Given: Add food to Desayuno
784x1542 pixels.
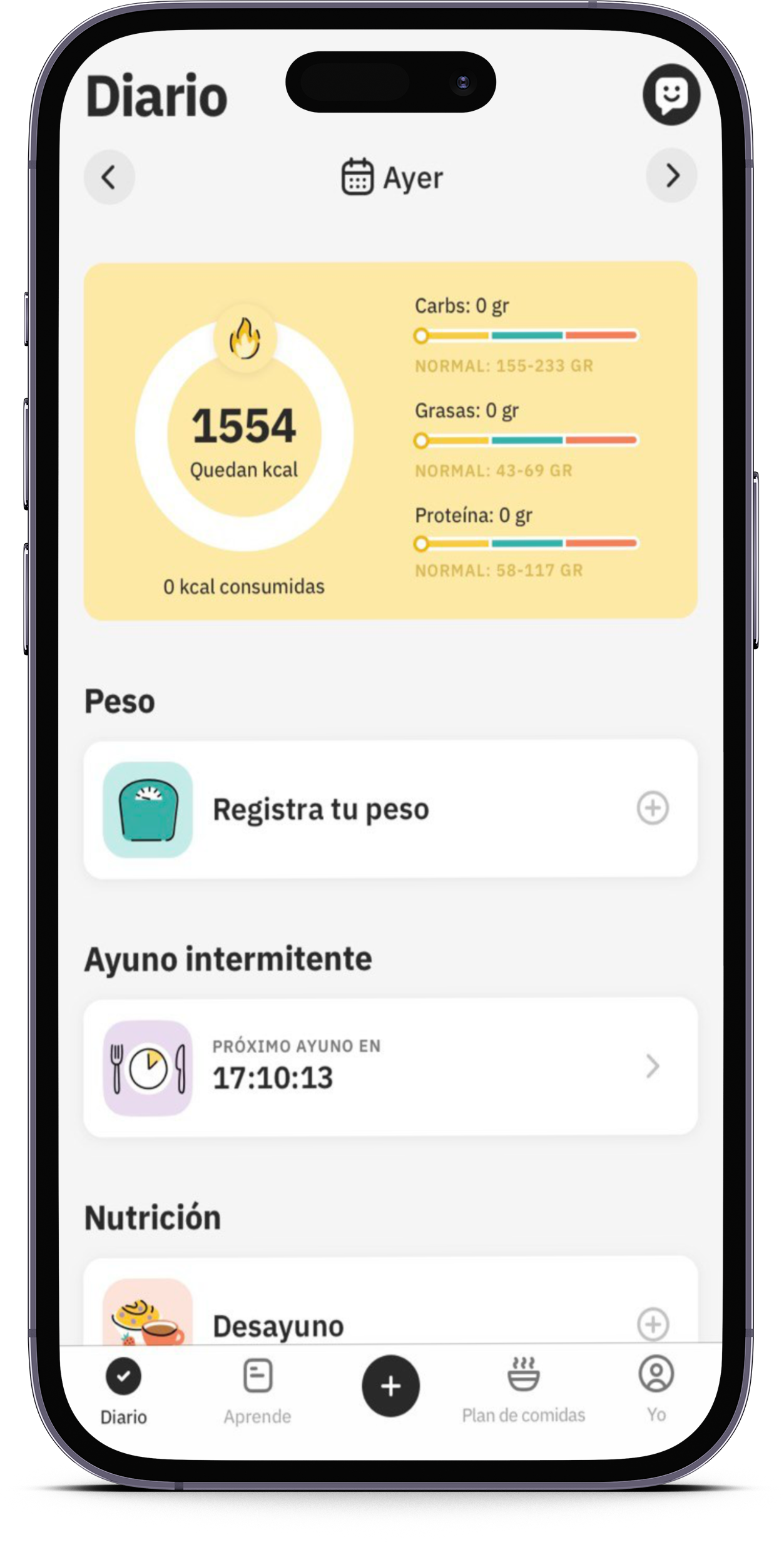Looking at the screenshot, I should 653,1324.
